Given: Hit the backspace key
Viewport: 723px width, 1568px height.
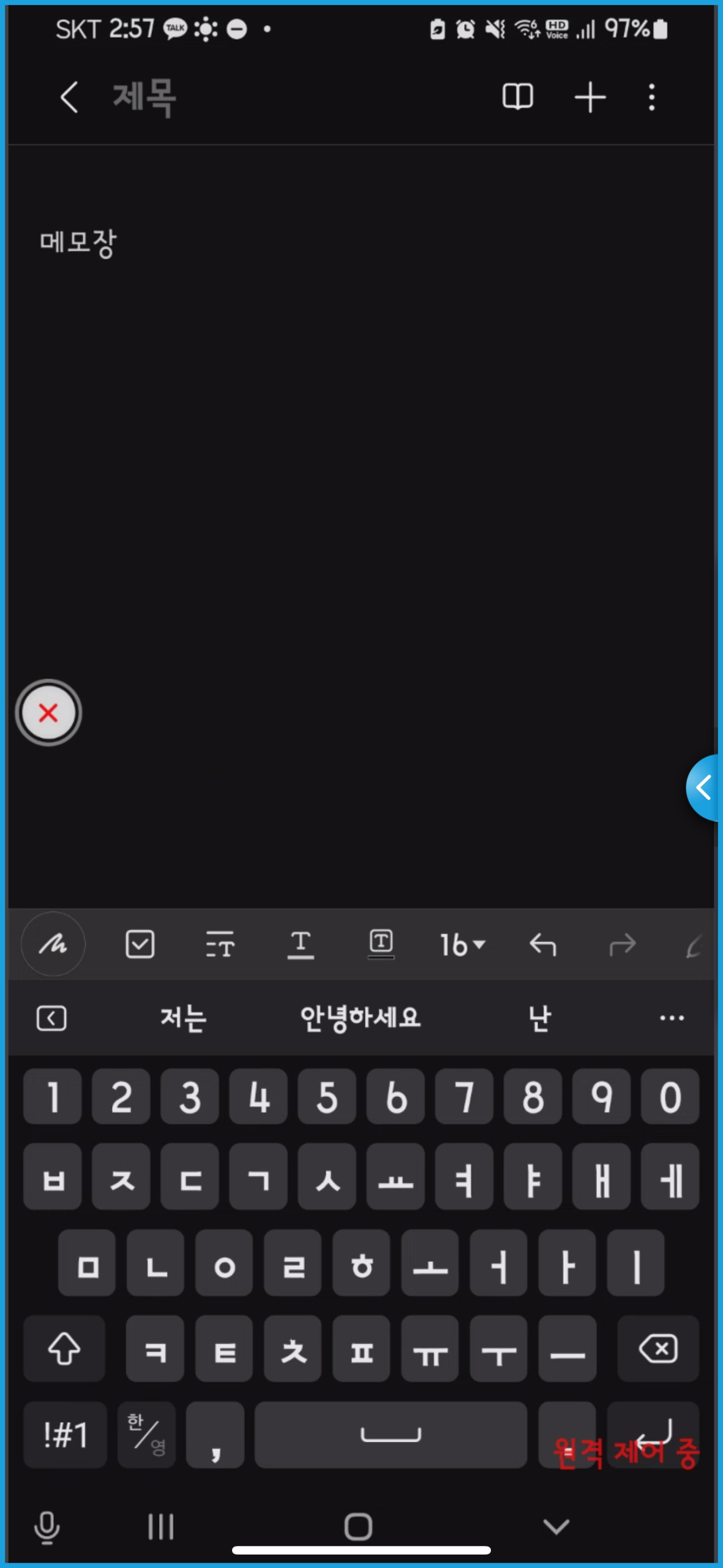Looking at the screenshot, I should coord(658,1349).
